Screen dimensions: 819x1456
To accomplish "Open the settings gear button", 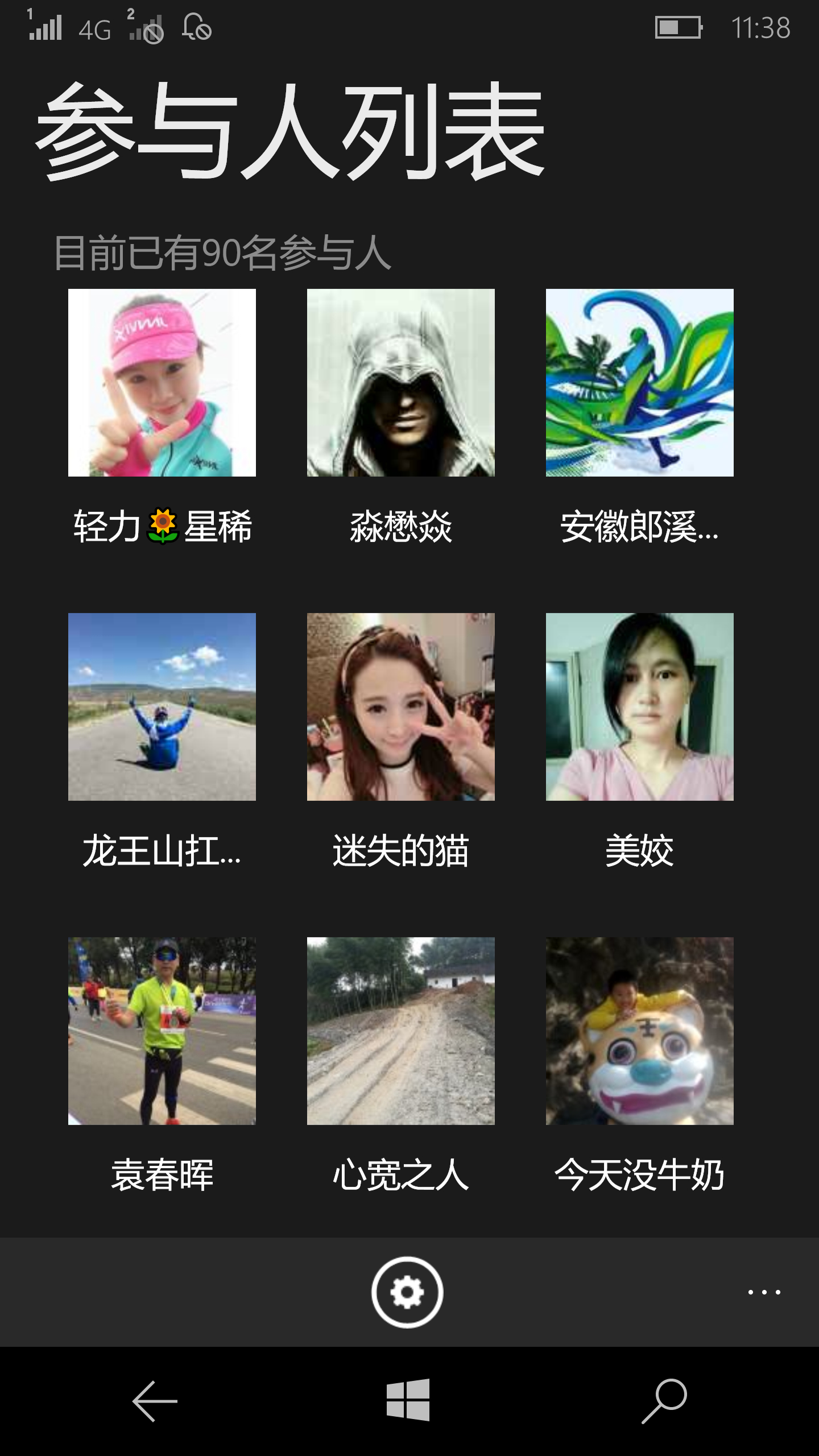I will 407,1292.
